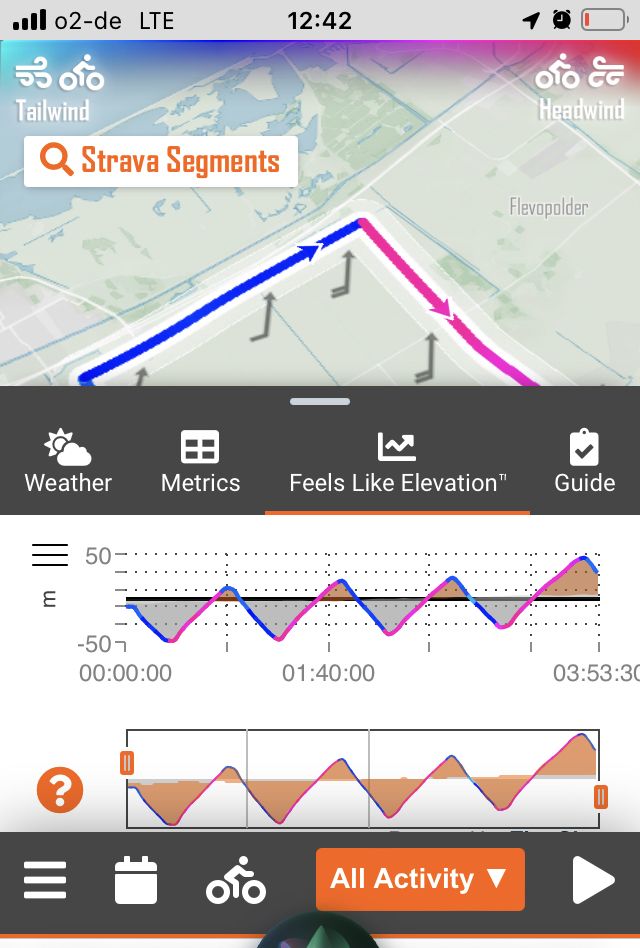Open the Guide tab
The height and width of the screenshot is (948, 640).
(584, 463)
